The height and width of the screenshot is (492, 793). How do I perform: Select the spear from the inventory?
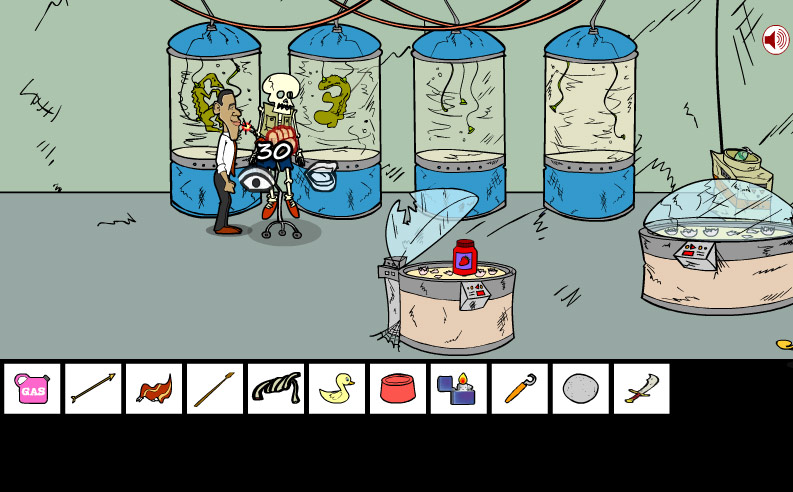tap(215, 389)
